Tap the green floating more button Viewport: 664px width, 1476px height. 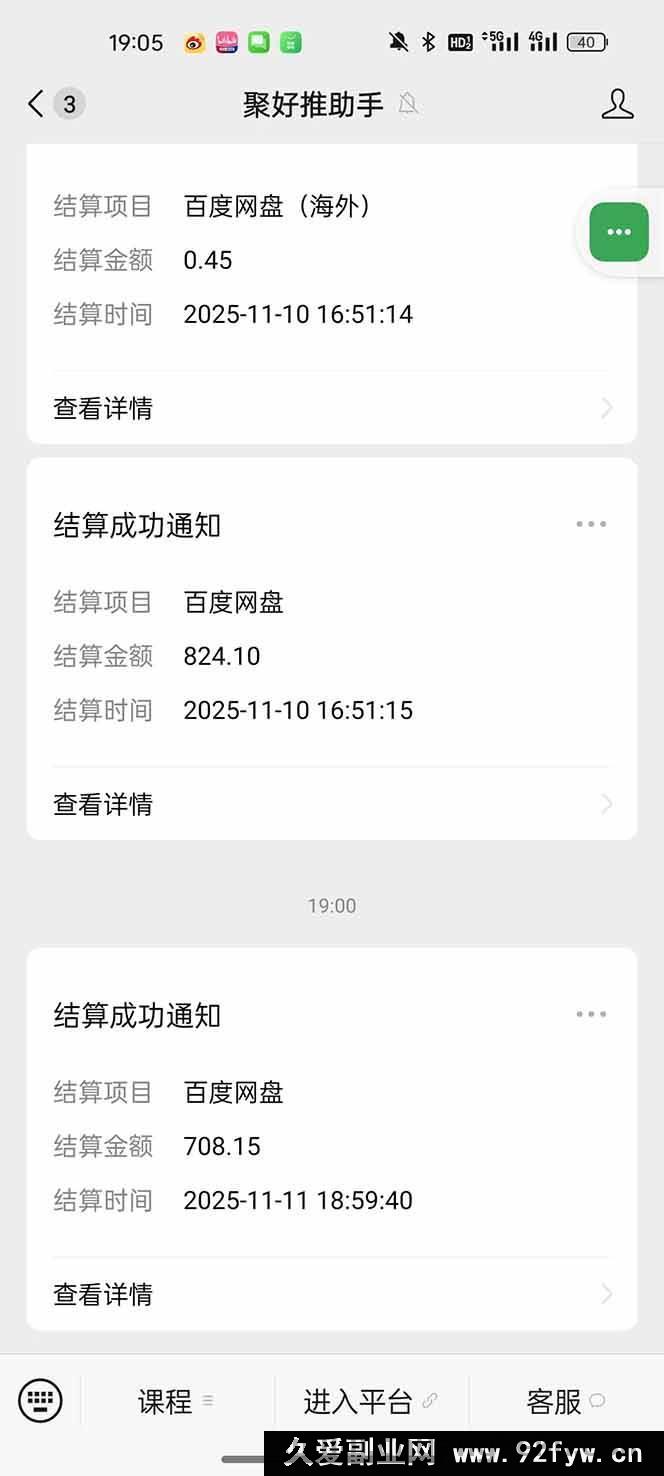pyautogui.click(x=619, y=232)
